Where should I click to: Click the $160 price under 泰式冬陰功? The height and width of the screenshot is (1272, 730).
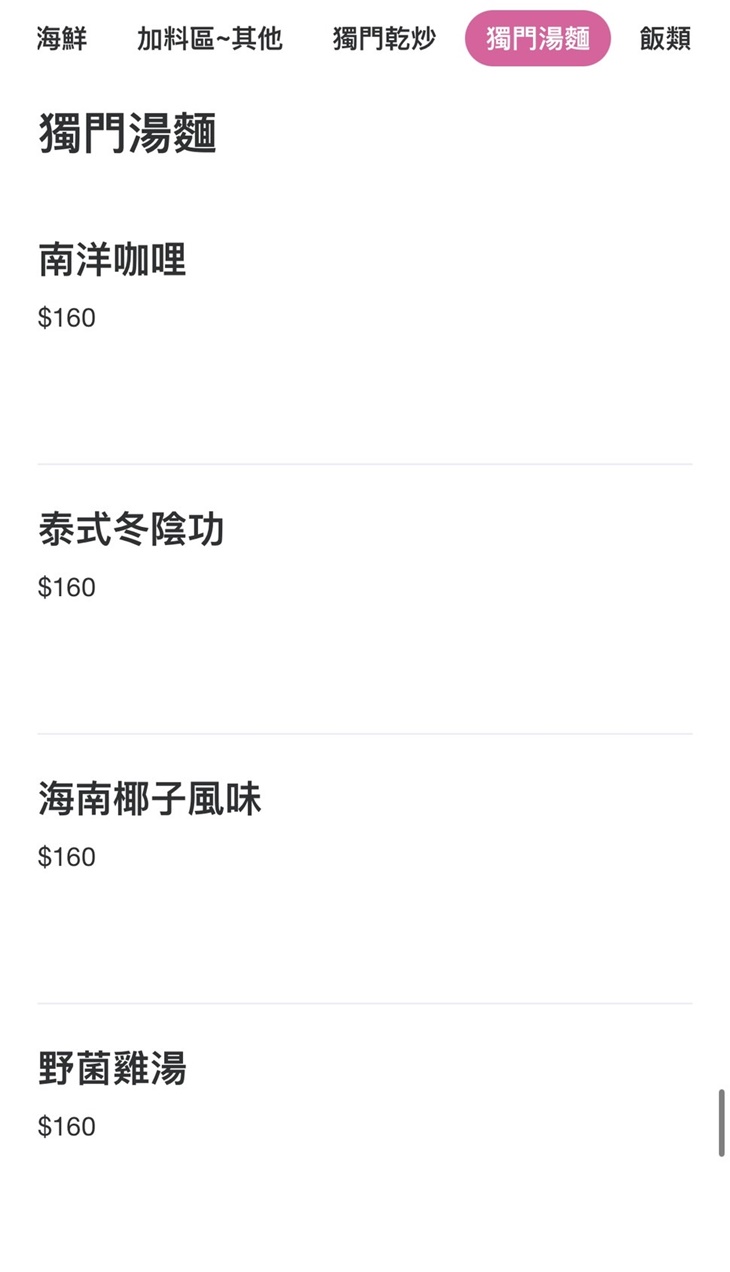pos(66,587)
